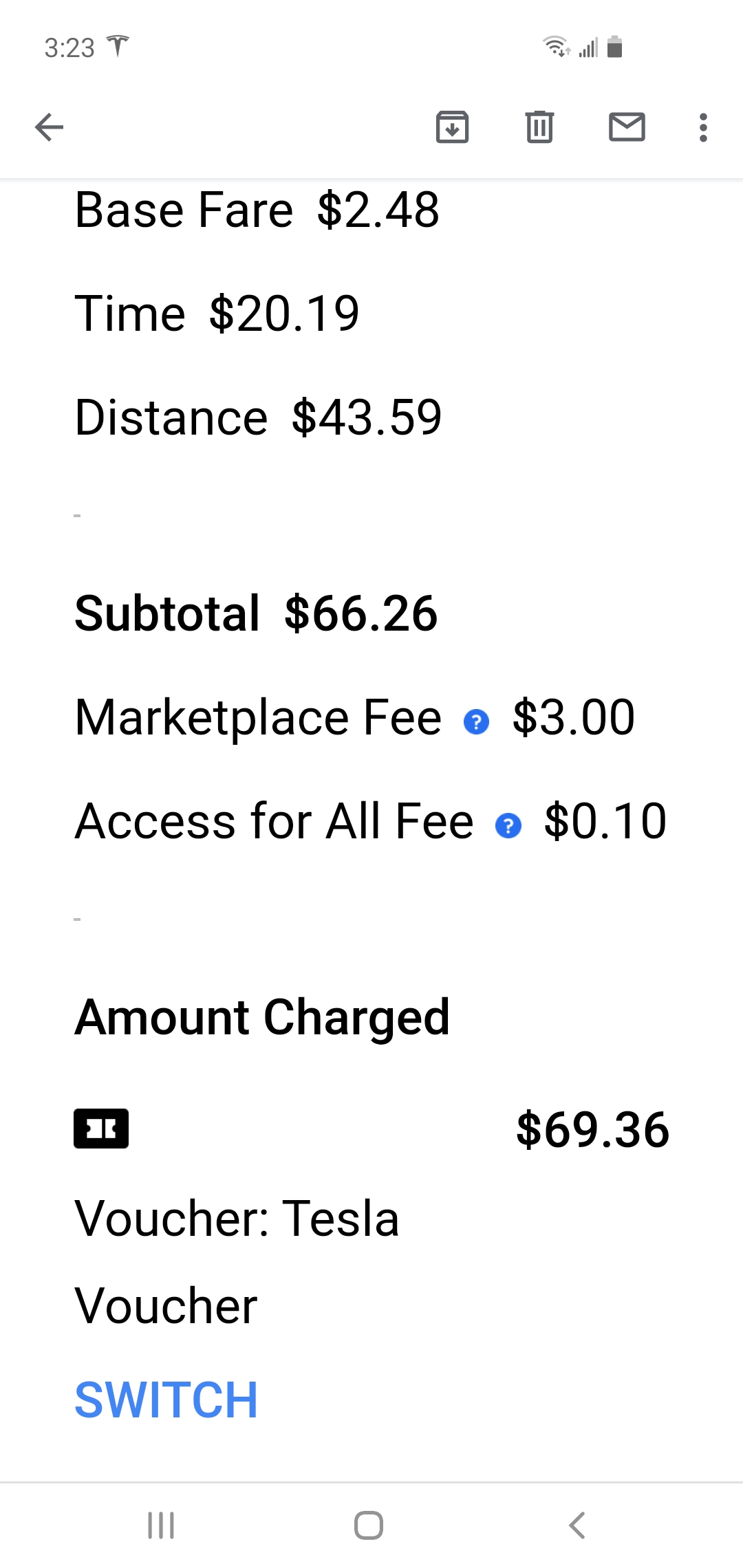Tap the Access for All Fee help icon
743x1568 pixels.
tap(508, 825)
